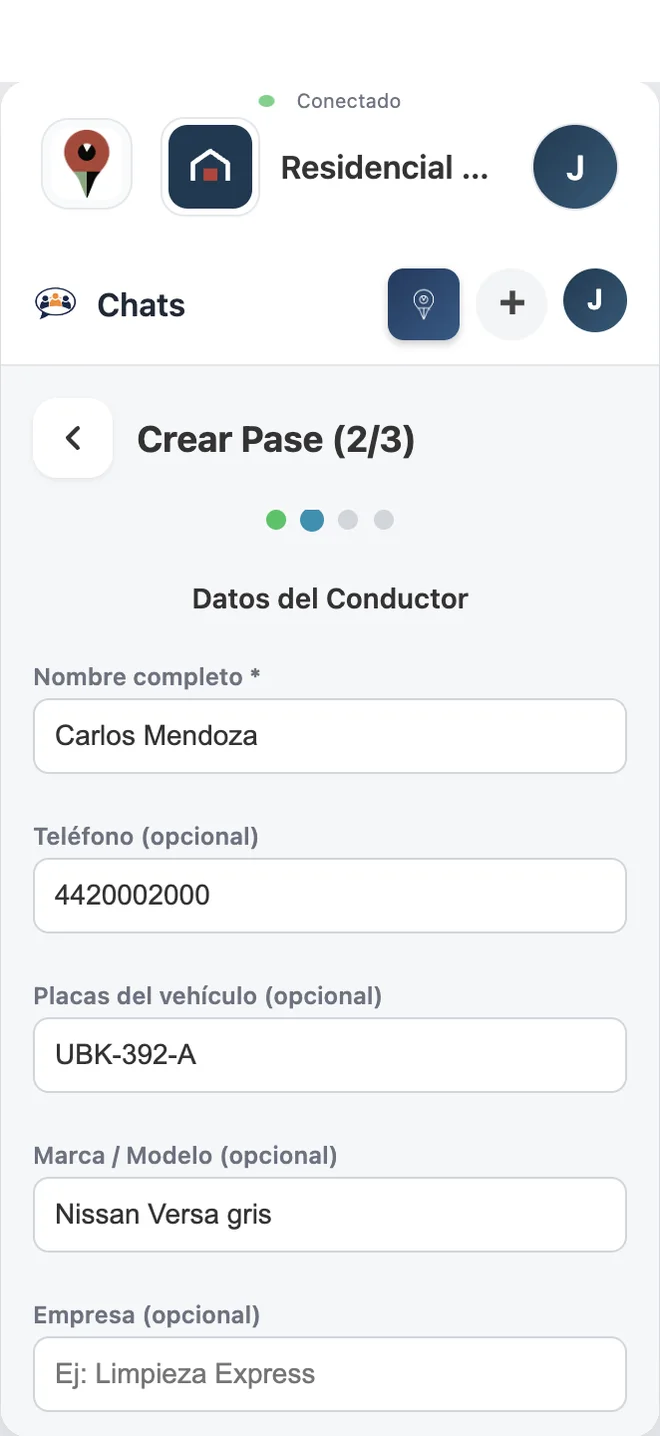660x1436 pixels.
Task: Tap the plus button beside Chats
Action: point(512,304)
